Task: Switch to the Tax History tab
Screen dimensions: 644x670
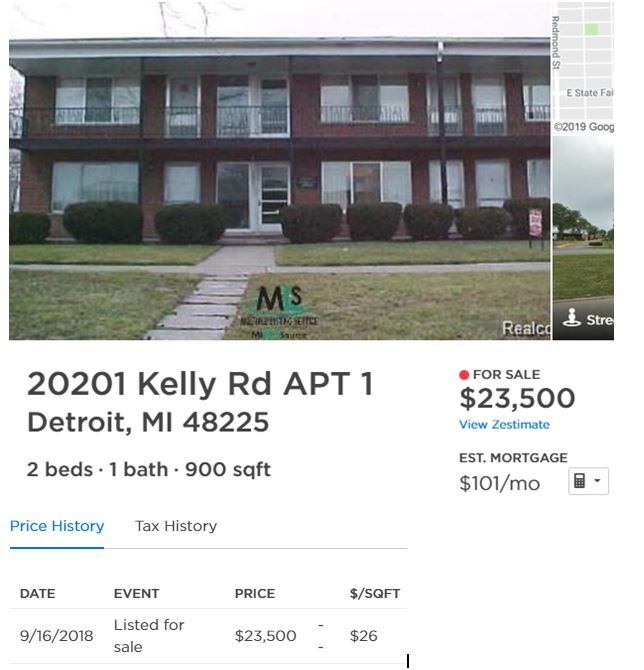Action: [176, 526]
